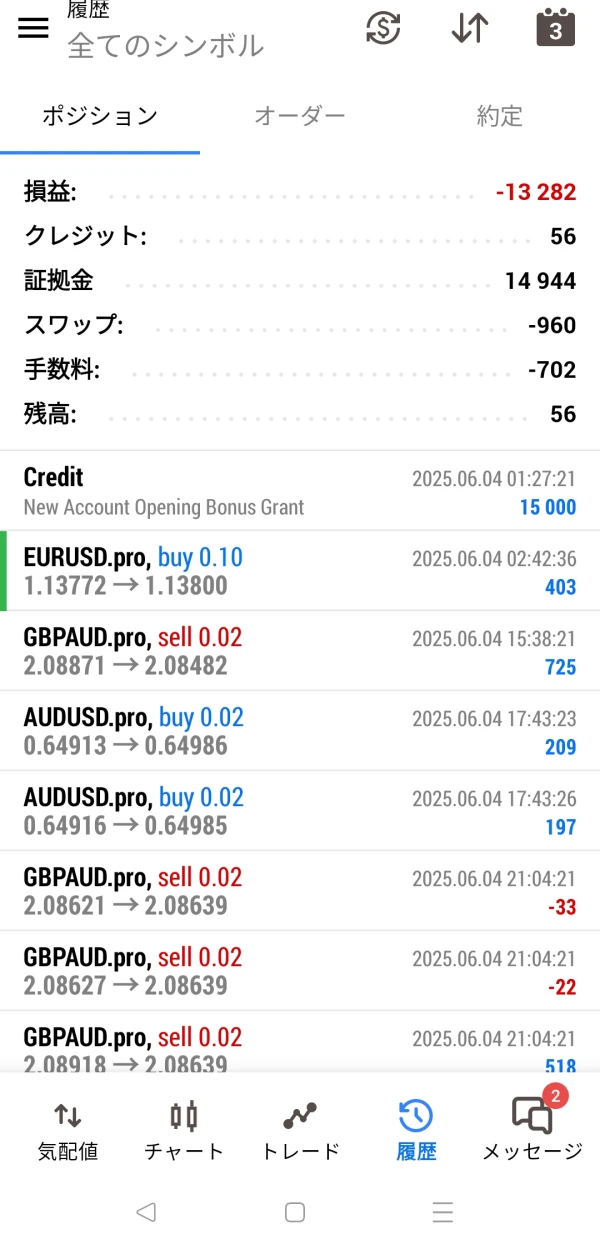Open the AUDUSD.pro buy with 209 profit
Viewport: 600px width, 1249px height.
[300, 731]
